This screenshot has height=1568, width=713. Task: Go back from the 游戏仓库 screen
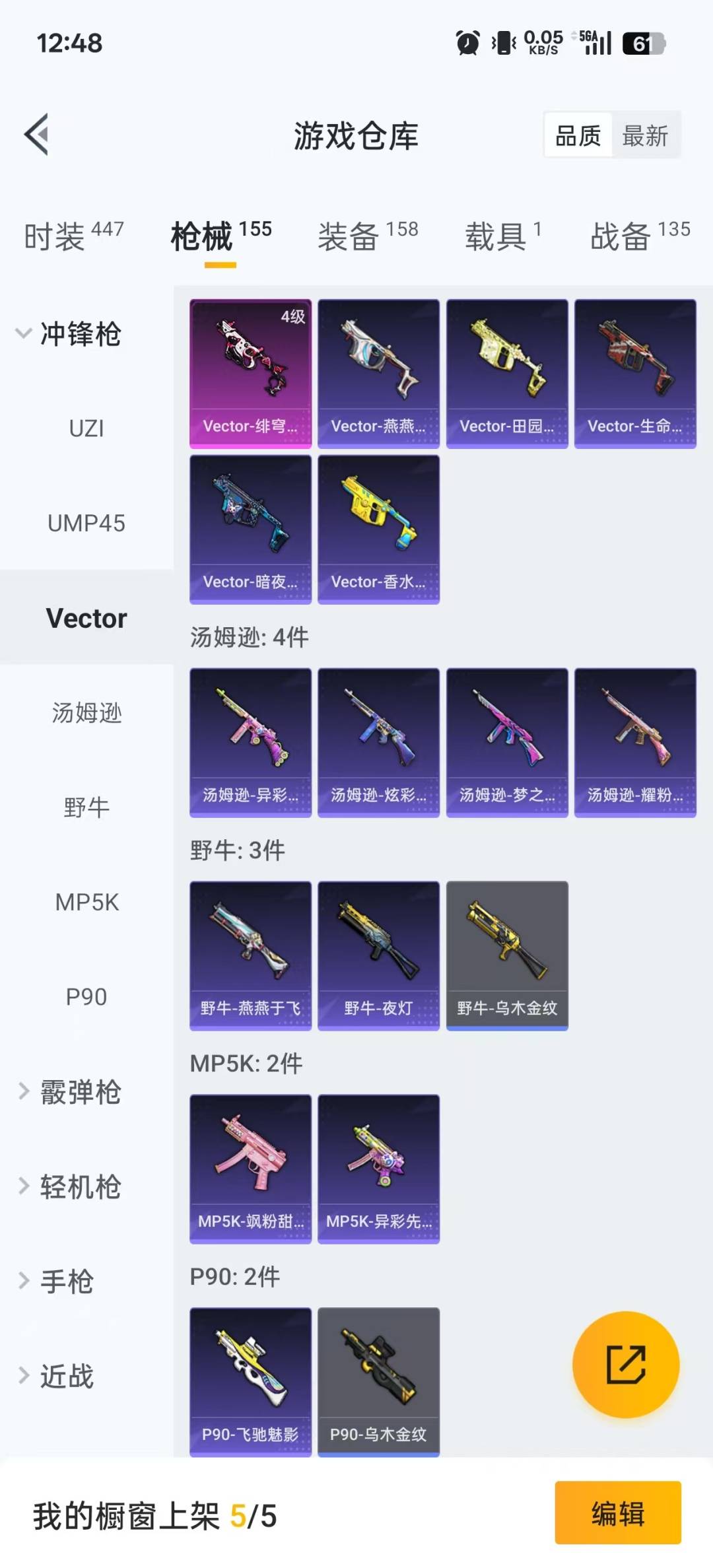coord(37,135)
